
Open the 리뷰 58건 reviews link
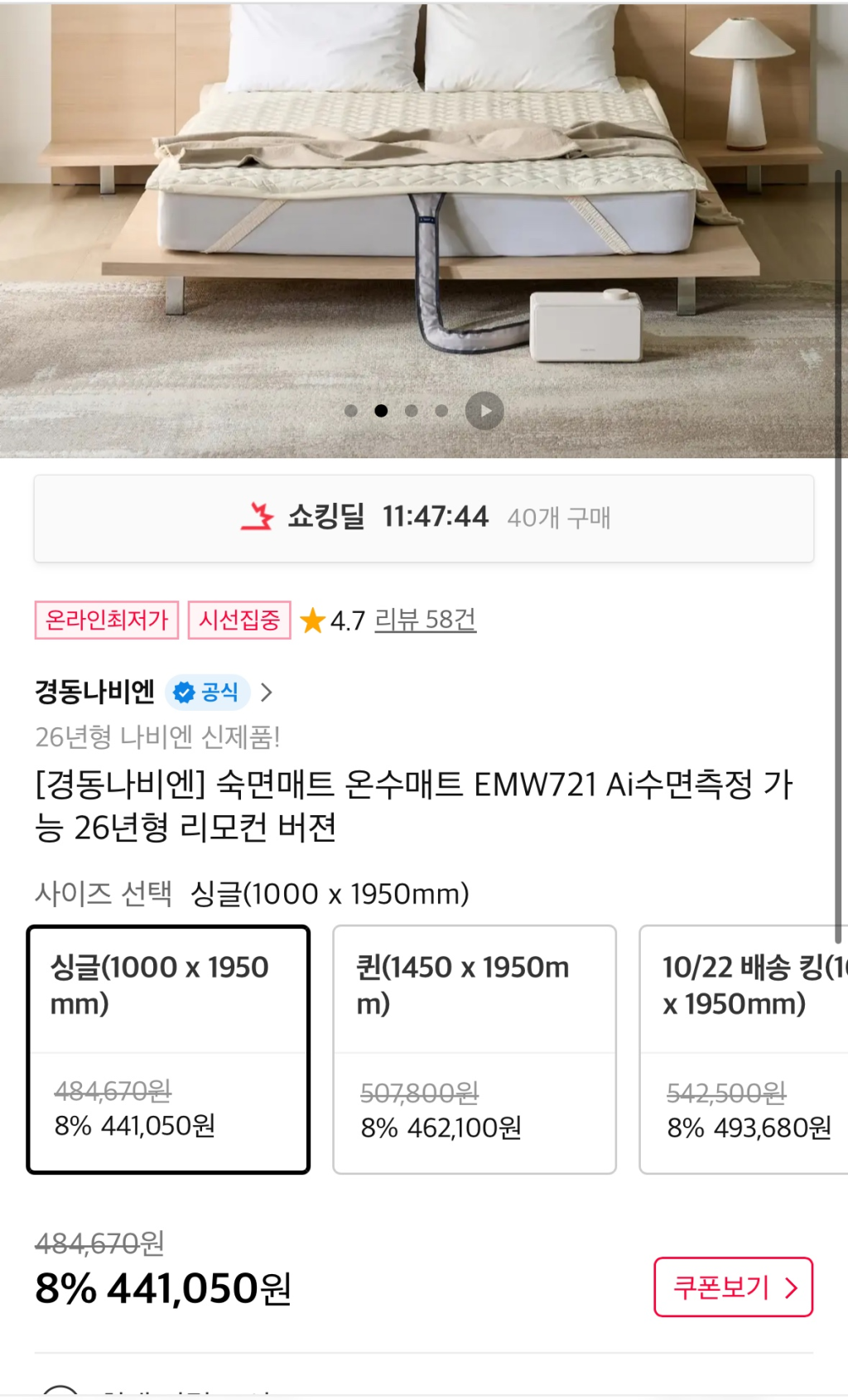425,620
